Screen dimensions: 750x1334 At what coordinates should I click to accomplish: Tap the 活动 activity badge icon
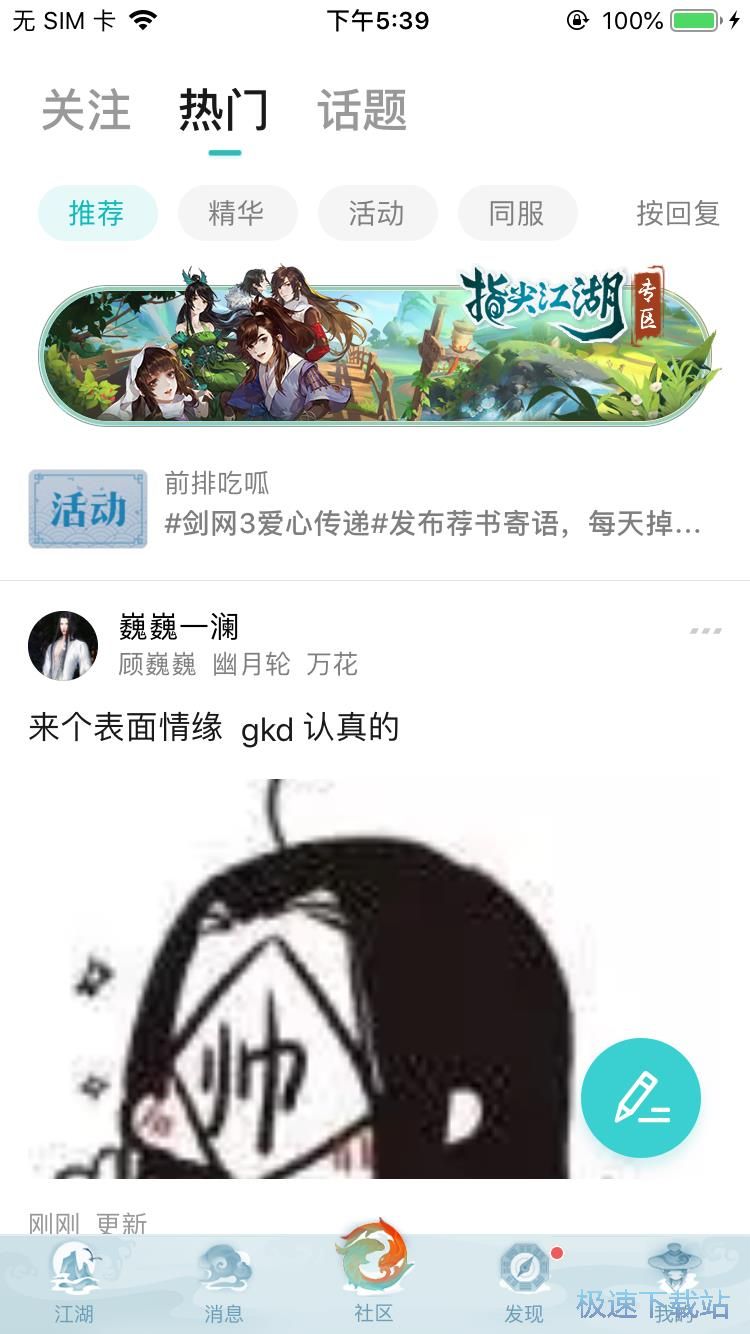(87, 508)
